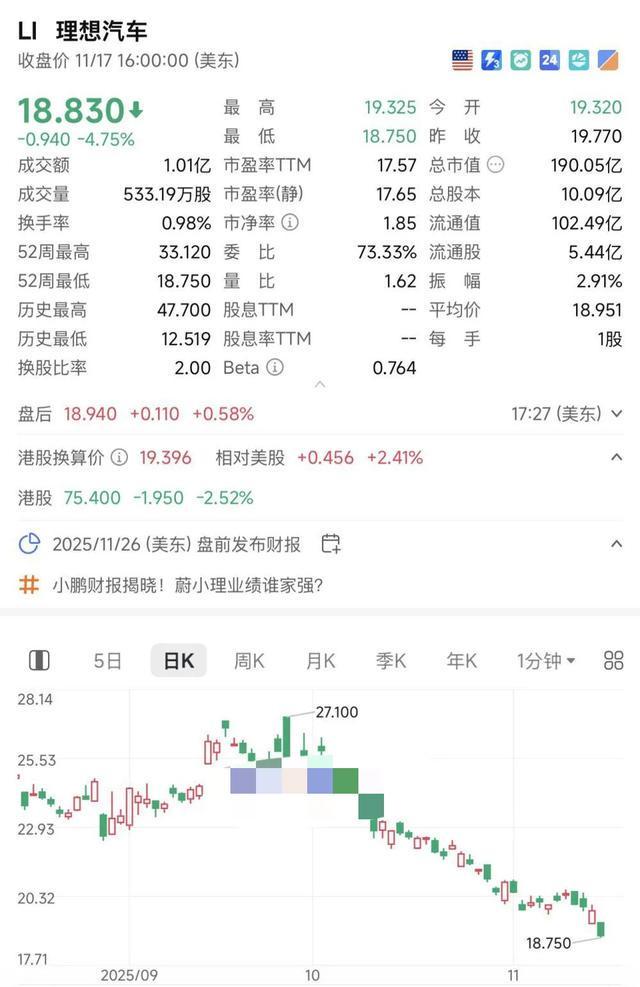This screenshot has width=640, height=987.
Task: Collapse the 盘前发布财报 earnings notice
Action: 617,544
